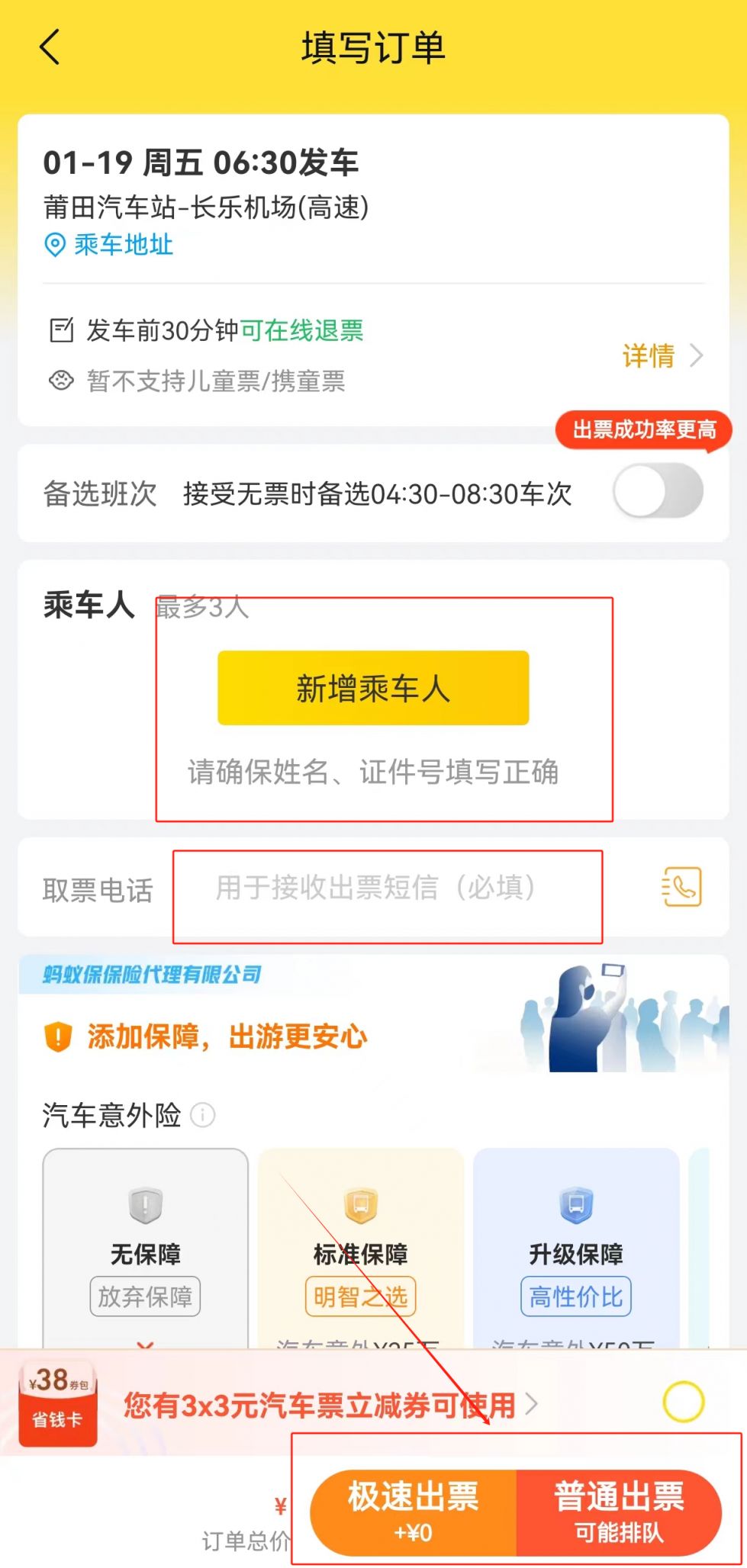
Task: Open the 乘车地址 boarding location link
Action: 108,245
